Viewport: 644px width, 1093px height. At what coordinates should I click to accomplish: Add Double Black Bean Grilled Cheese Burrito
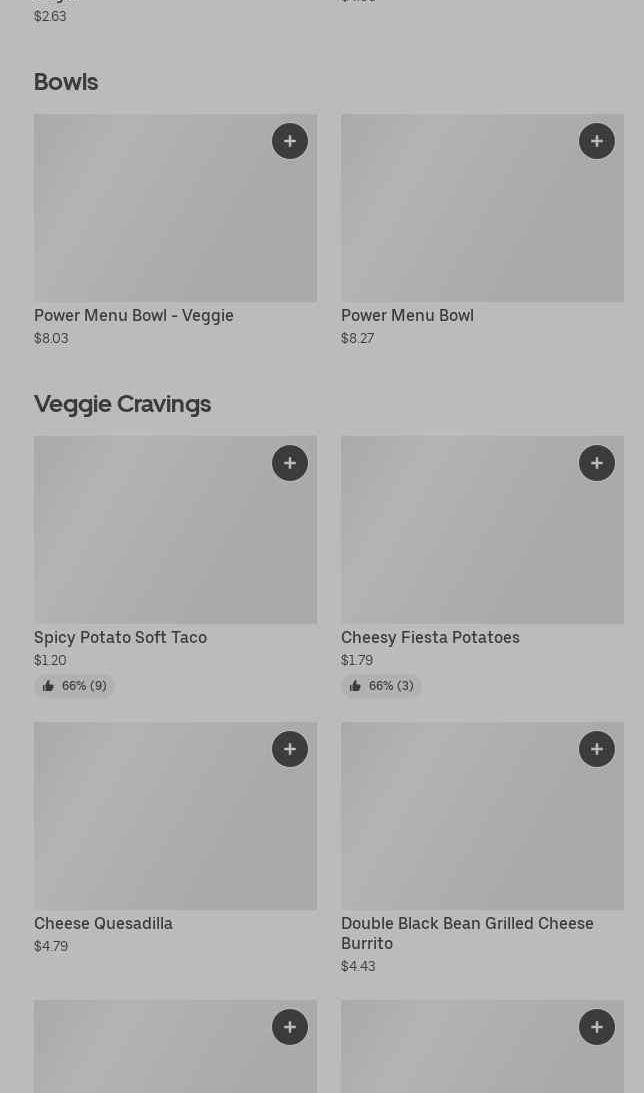(597, 749)
